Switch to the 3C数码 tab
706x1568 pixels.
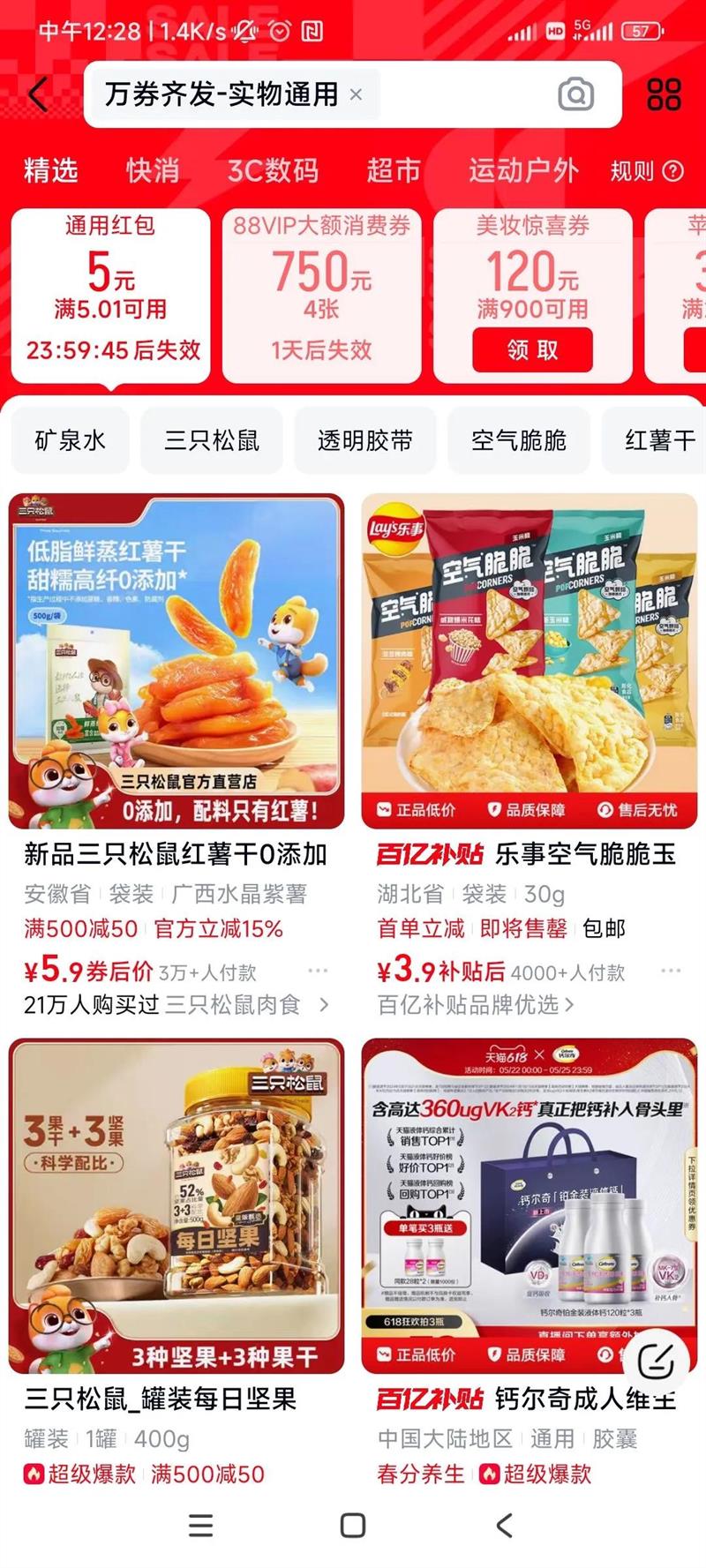(x=273, y=170)
